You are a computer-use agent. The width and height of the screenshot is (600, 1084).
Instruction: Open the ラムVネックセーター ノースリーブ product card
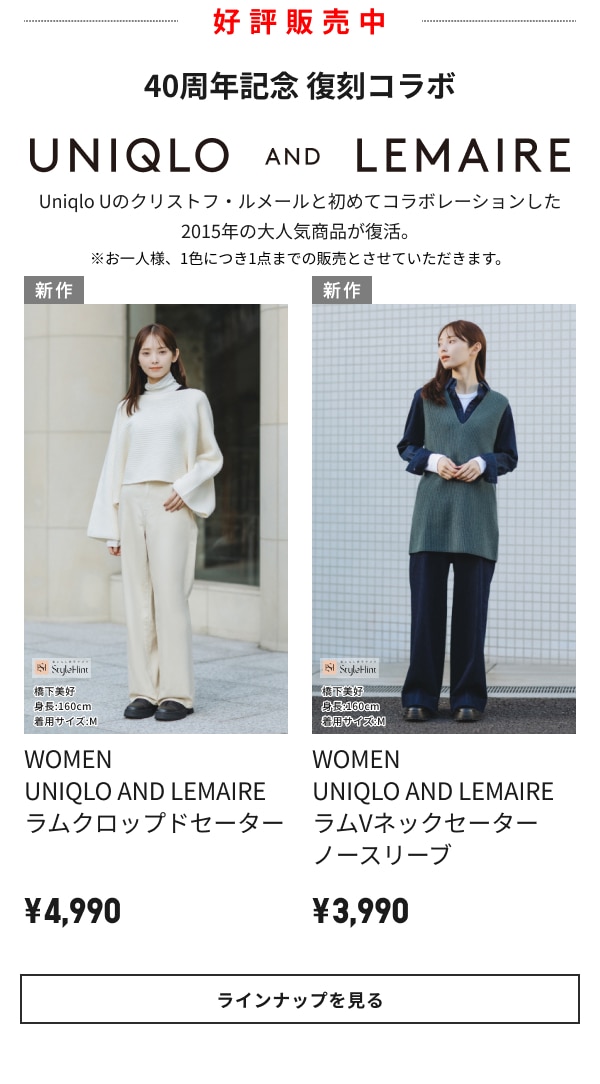coord(443,518)
